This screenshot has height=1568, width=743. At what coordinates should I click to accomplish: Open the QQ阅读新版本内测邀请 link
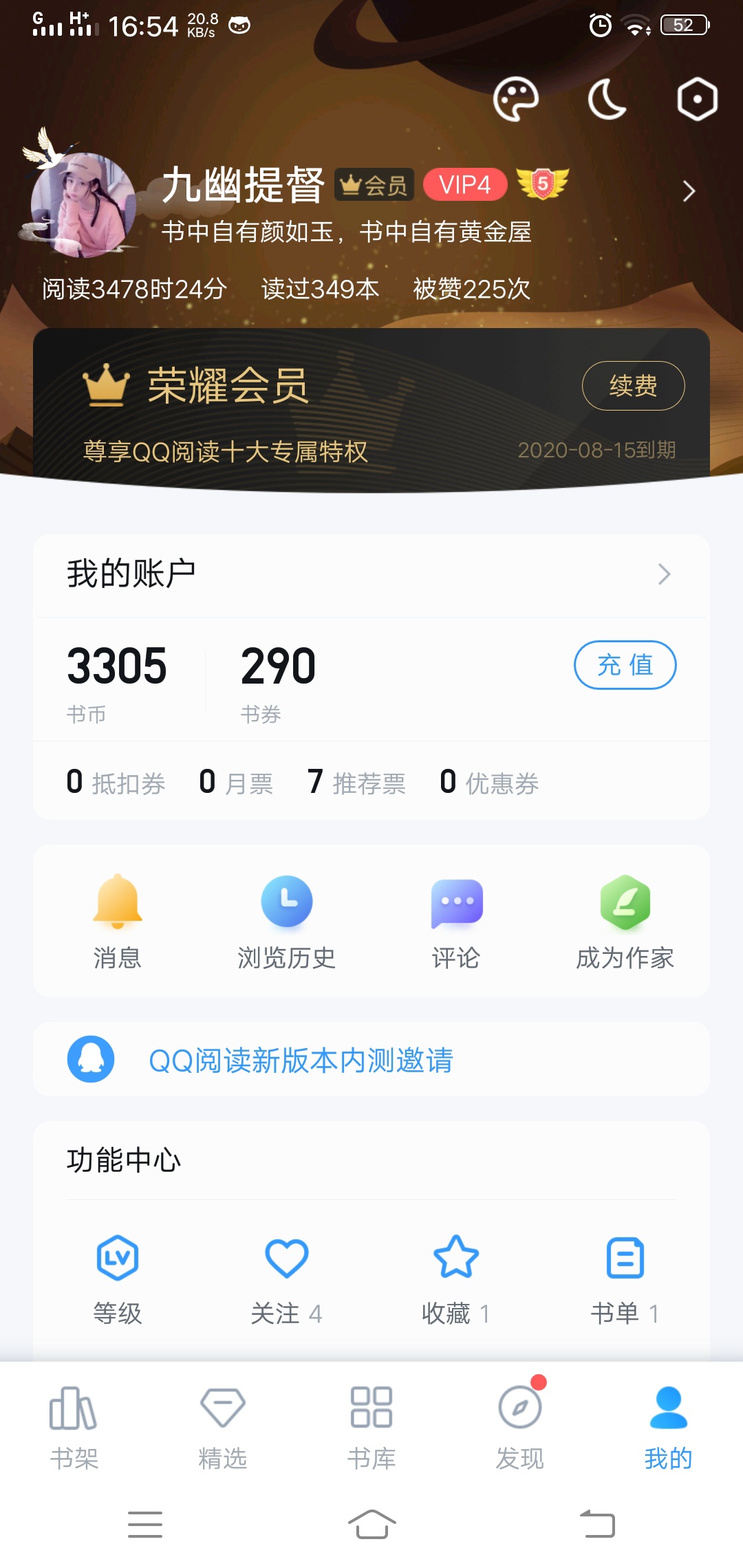click(301, 1060)
